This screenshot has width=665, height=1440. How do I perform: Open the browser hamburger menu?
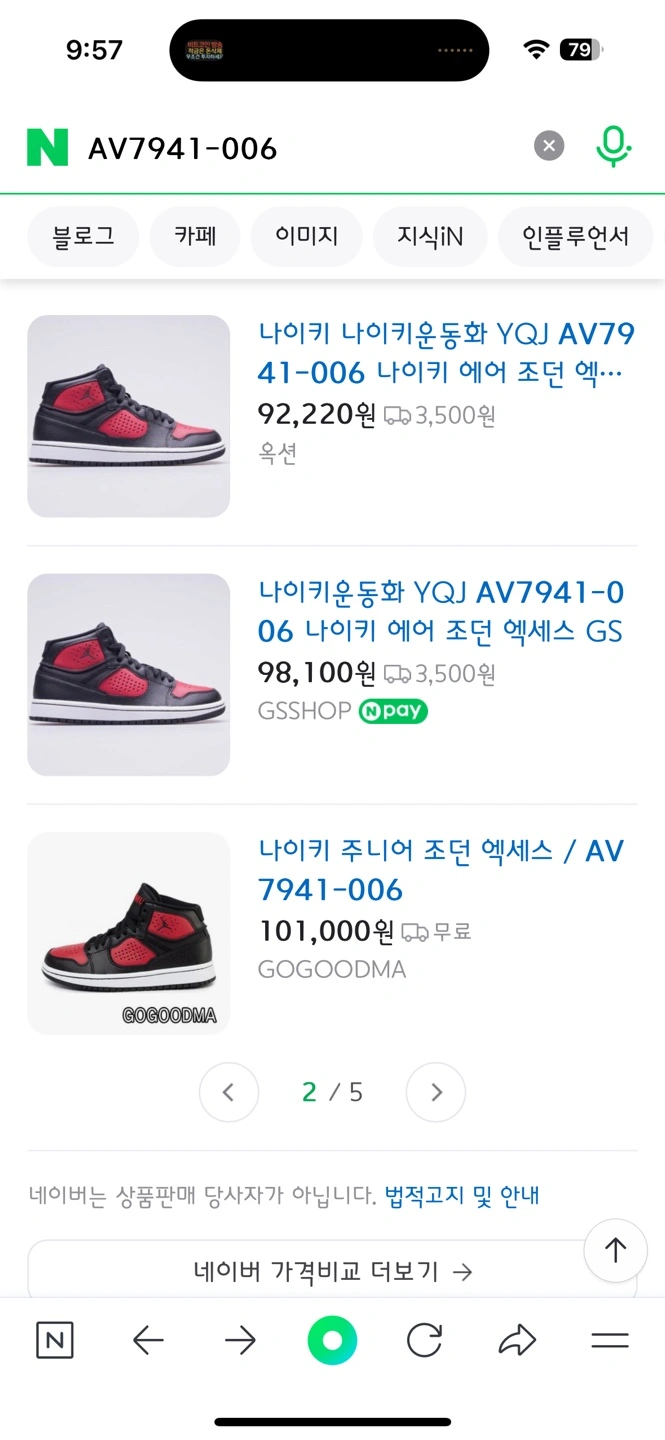(x=609, y=1341)
